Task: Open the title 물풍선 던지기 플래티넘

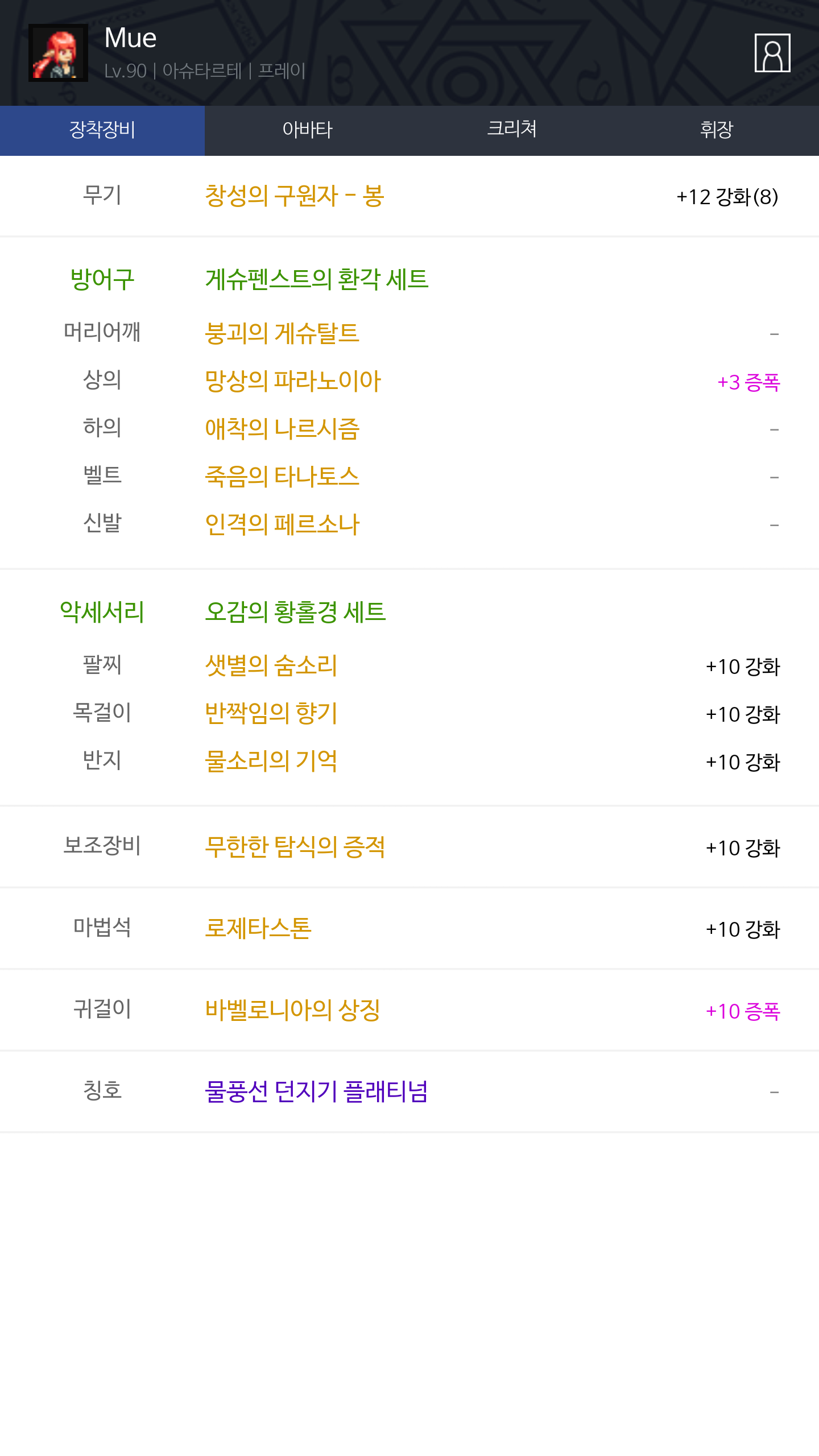Action: (316, 1091)
